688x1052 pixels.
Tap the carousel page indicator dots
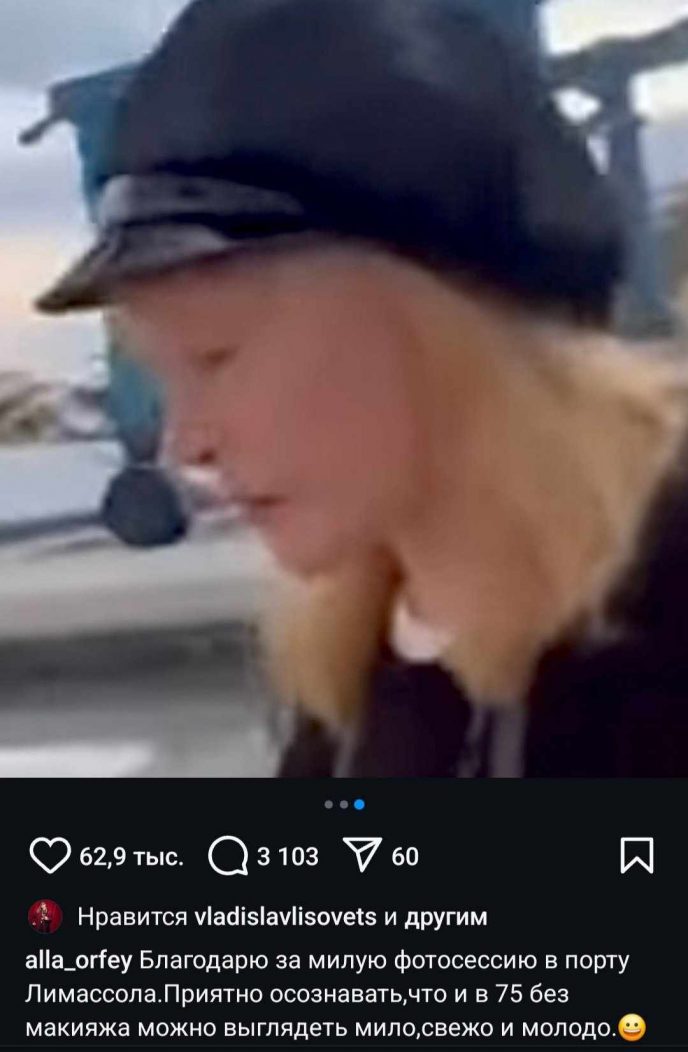(344, 804)
